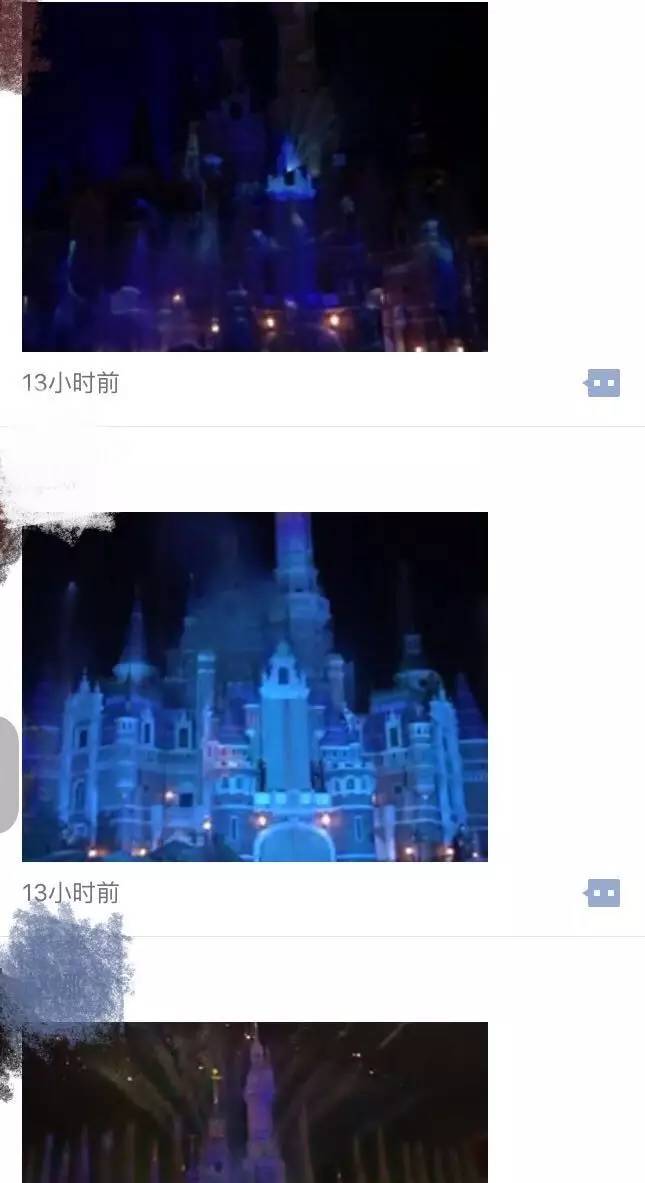Image resolution: width=645 pixels, height=1183 pixels.
Task: Open the dark blue castle photo at top
Action: point(254,176)
